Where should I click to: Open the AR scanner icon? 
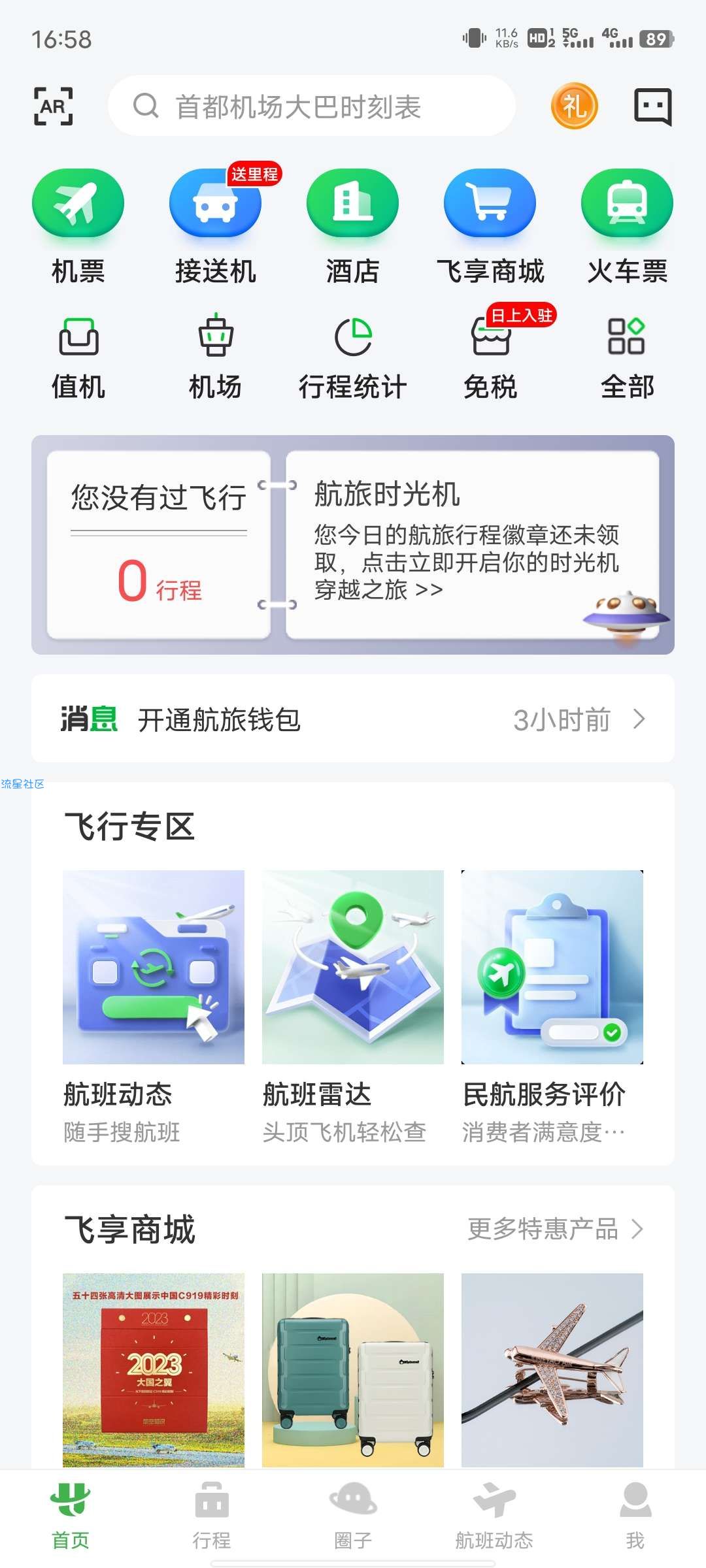point(53,106)
